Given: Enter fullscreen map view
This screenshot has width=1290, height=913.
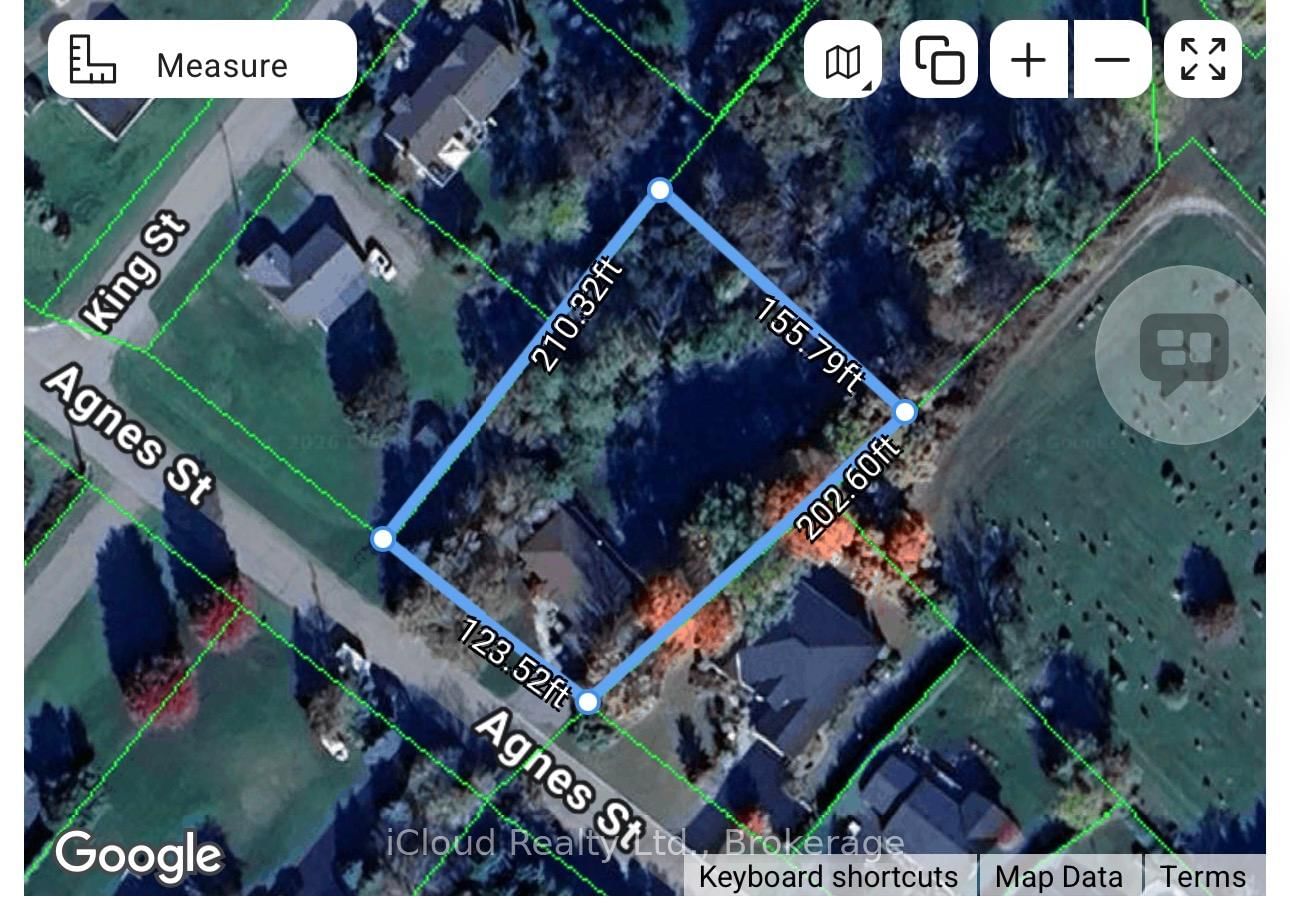Looking at the screenshot, I should pos(1203,60).
